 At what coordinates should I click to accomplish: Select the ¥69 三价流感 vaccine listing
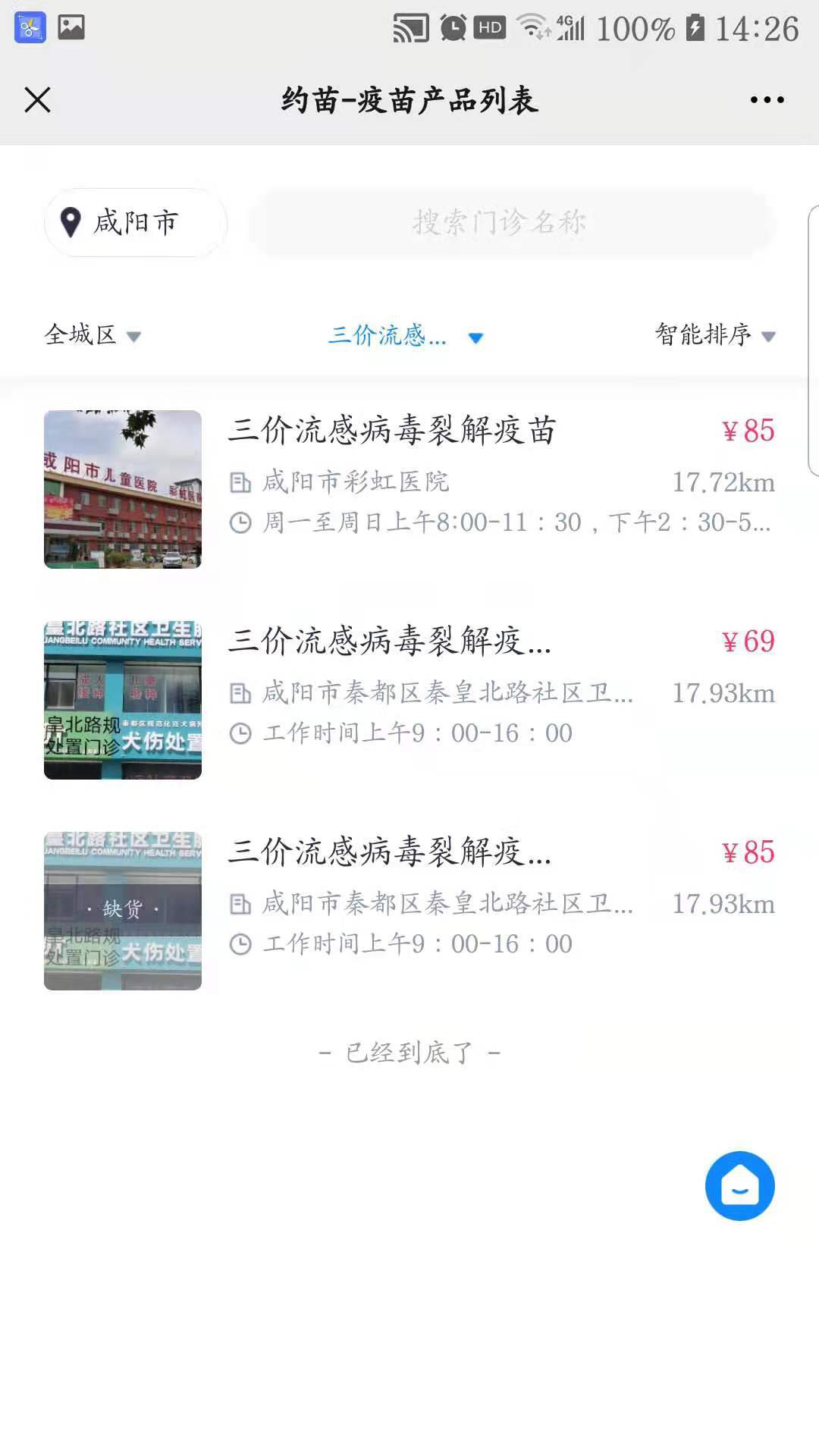(409, 699)
